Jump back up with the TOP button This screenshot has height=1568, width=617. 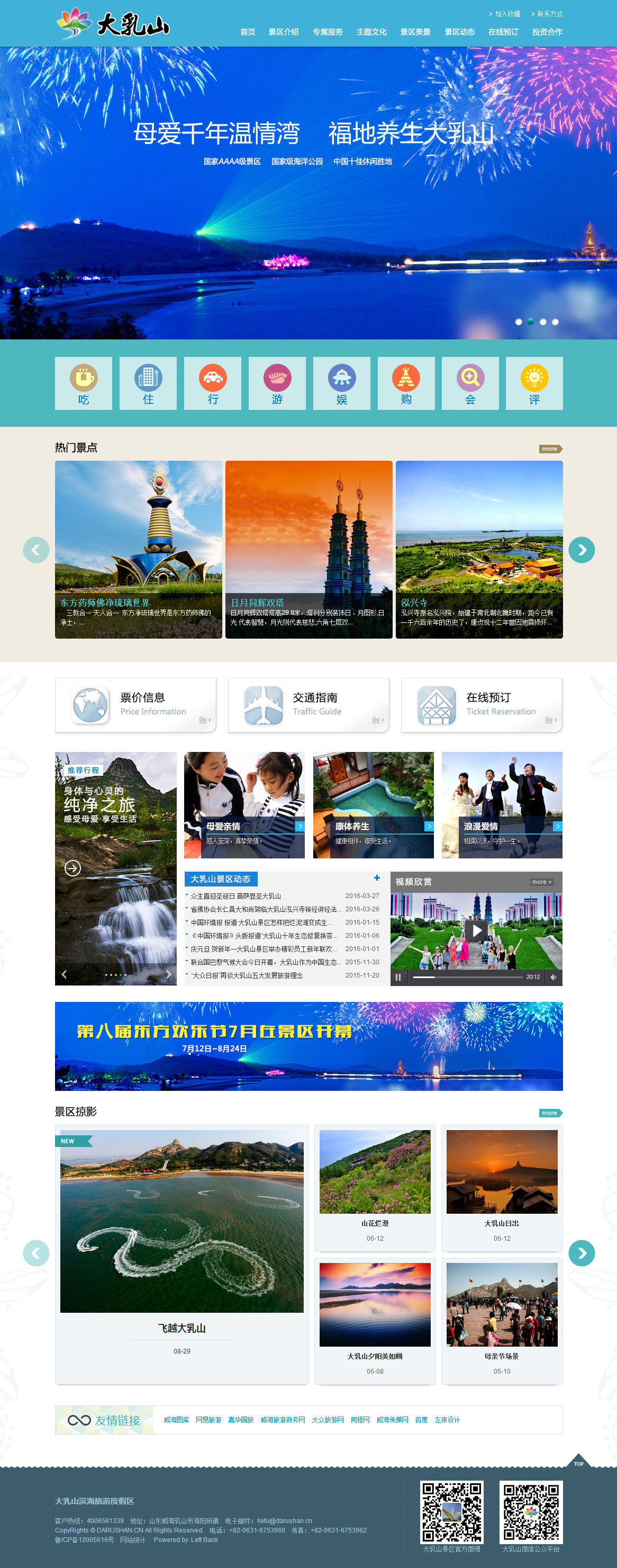click(578, 1462)
